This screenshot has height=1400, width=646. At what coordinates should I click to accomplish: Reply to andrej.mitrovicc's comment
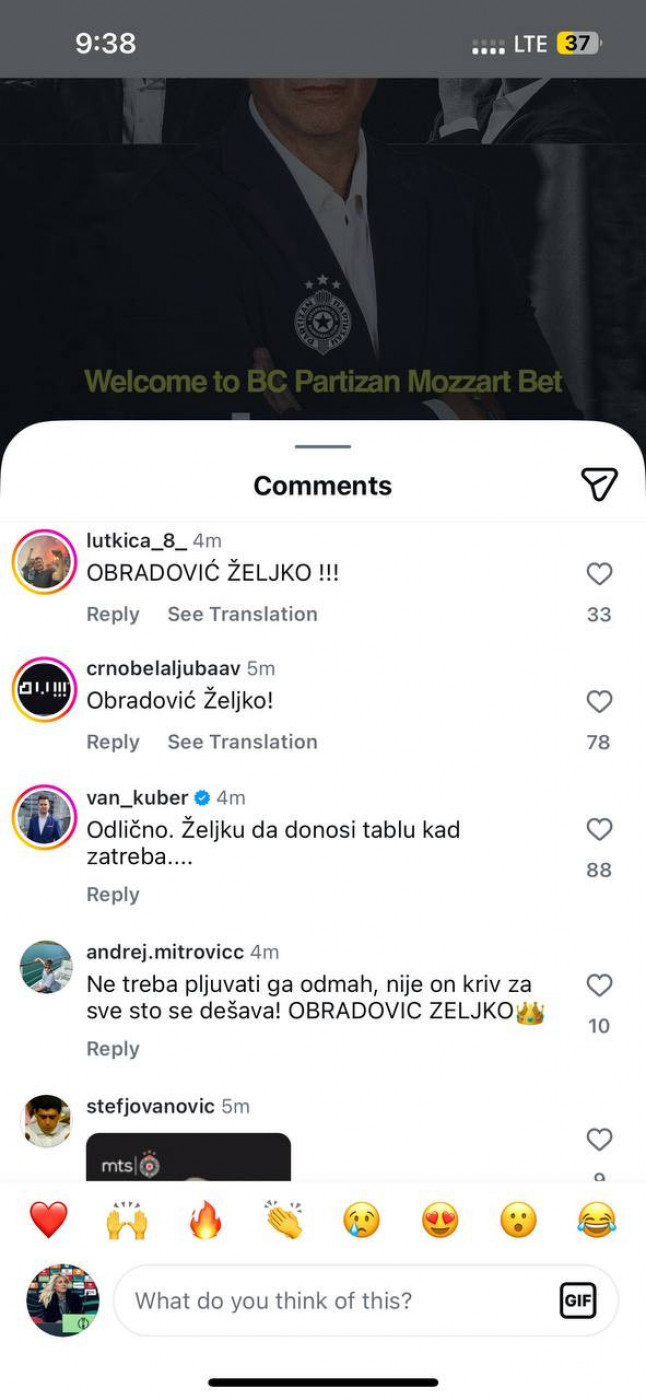coord(112,1049)
